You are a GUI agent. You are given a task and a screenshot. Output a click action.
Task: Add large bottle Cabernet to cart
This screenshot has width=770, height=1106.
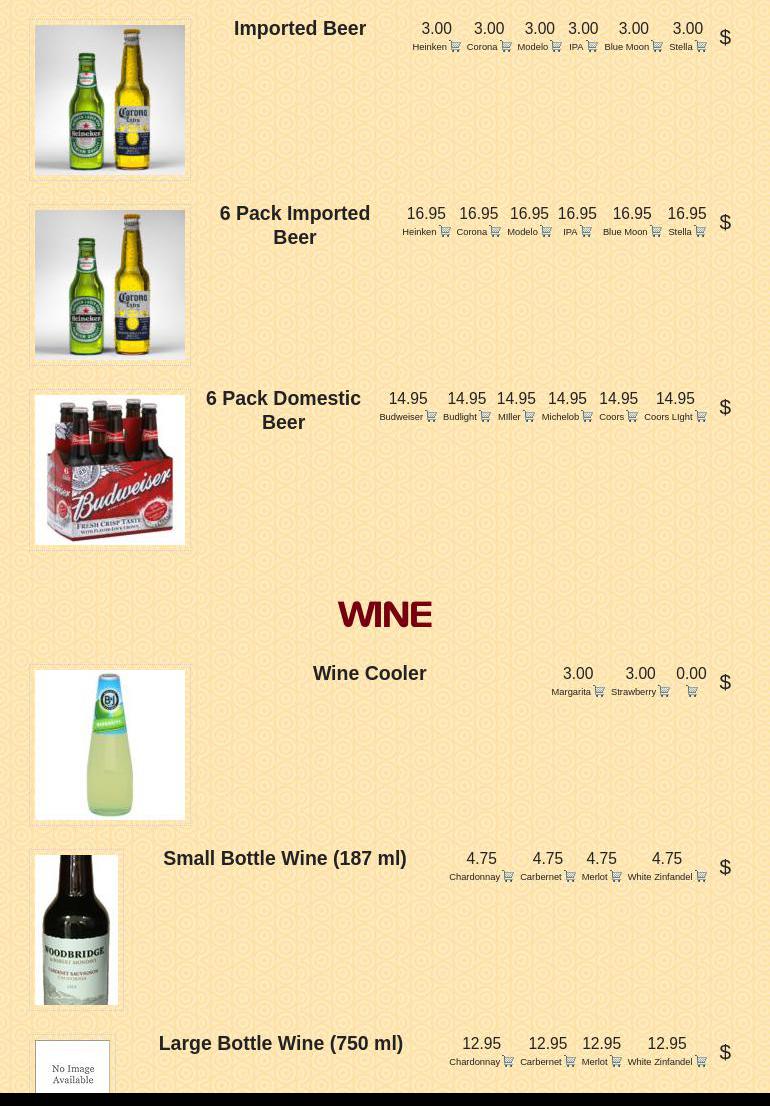coord(570,1061)
